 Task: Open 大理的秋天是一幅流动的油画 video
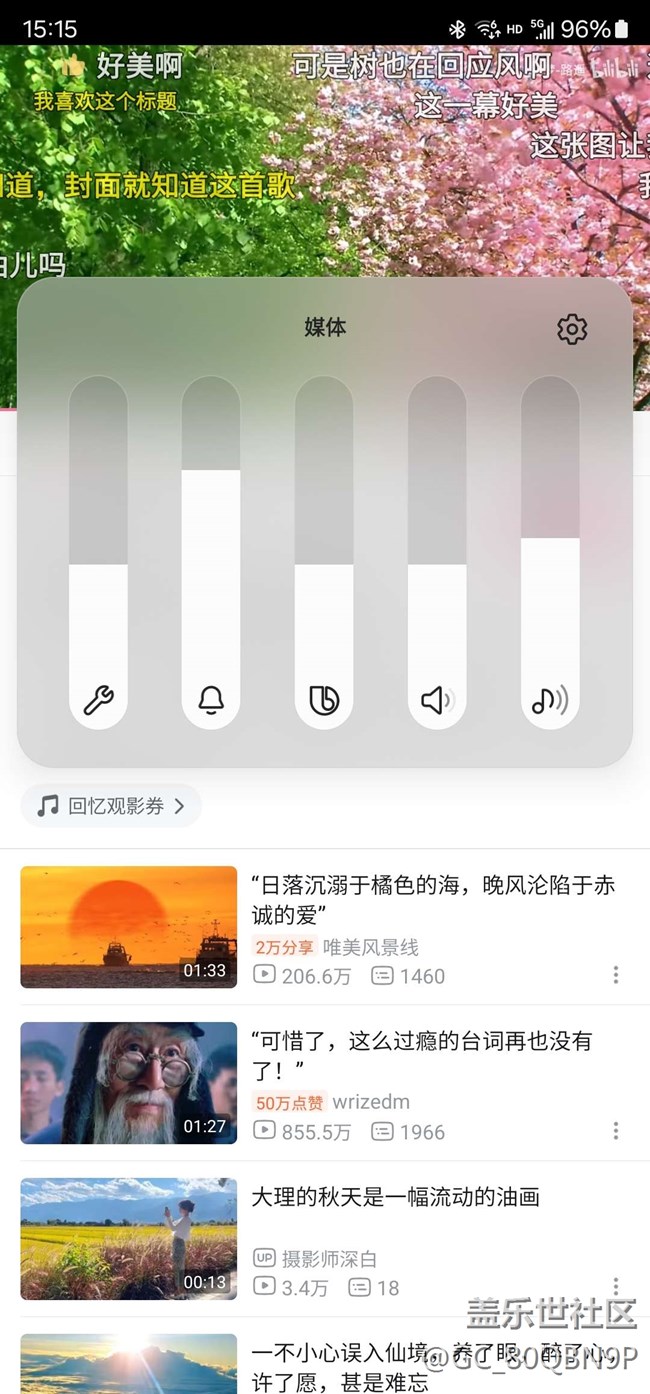coord(129,1239)
